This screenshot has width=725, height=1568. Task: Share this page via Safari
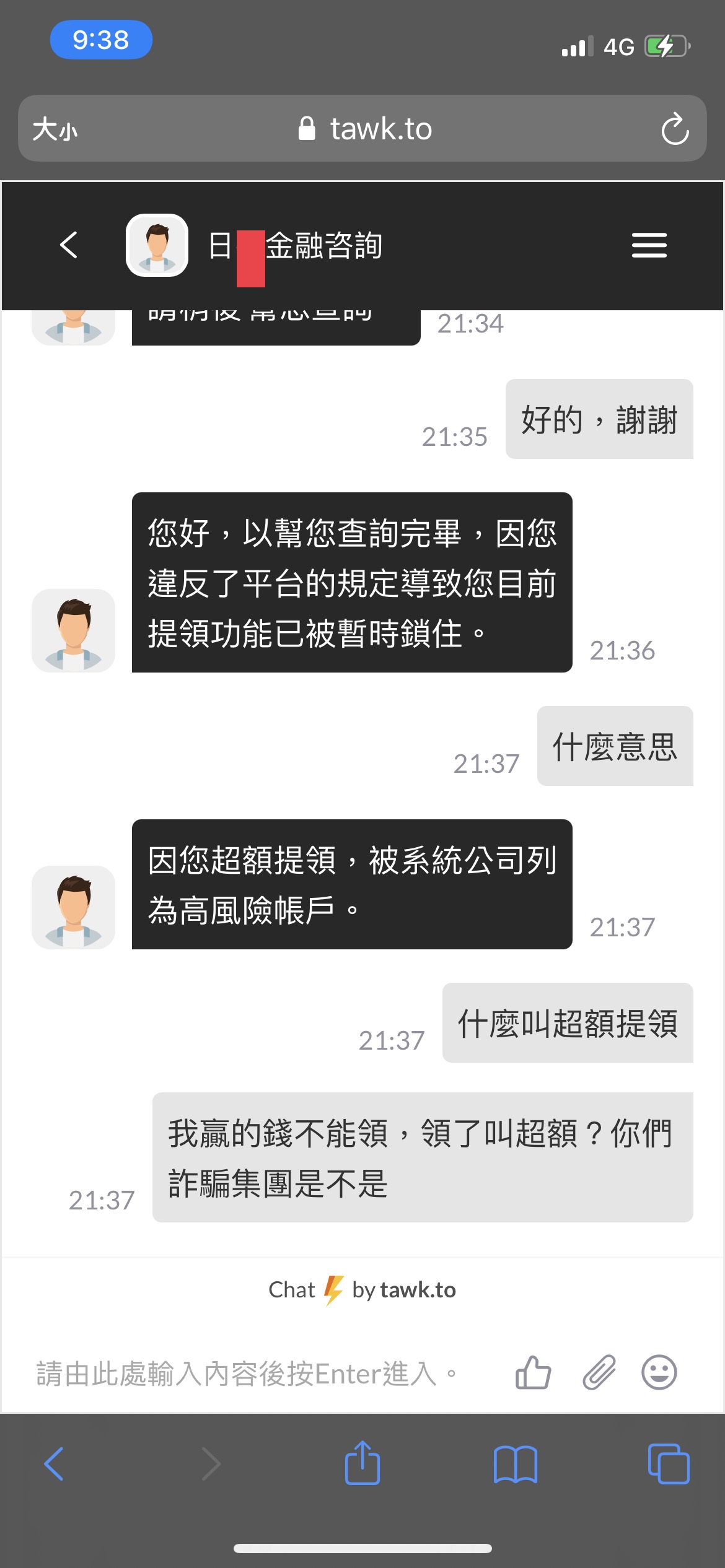[362, 1464]
